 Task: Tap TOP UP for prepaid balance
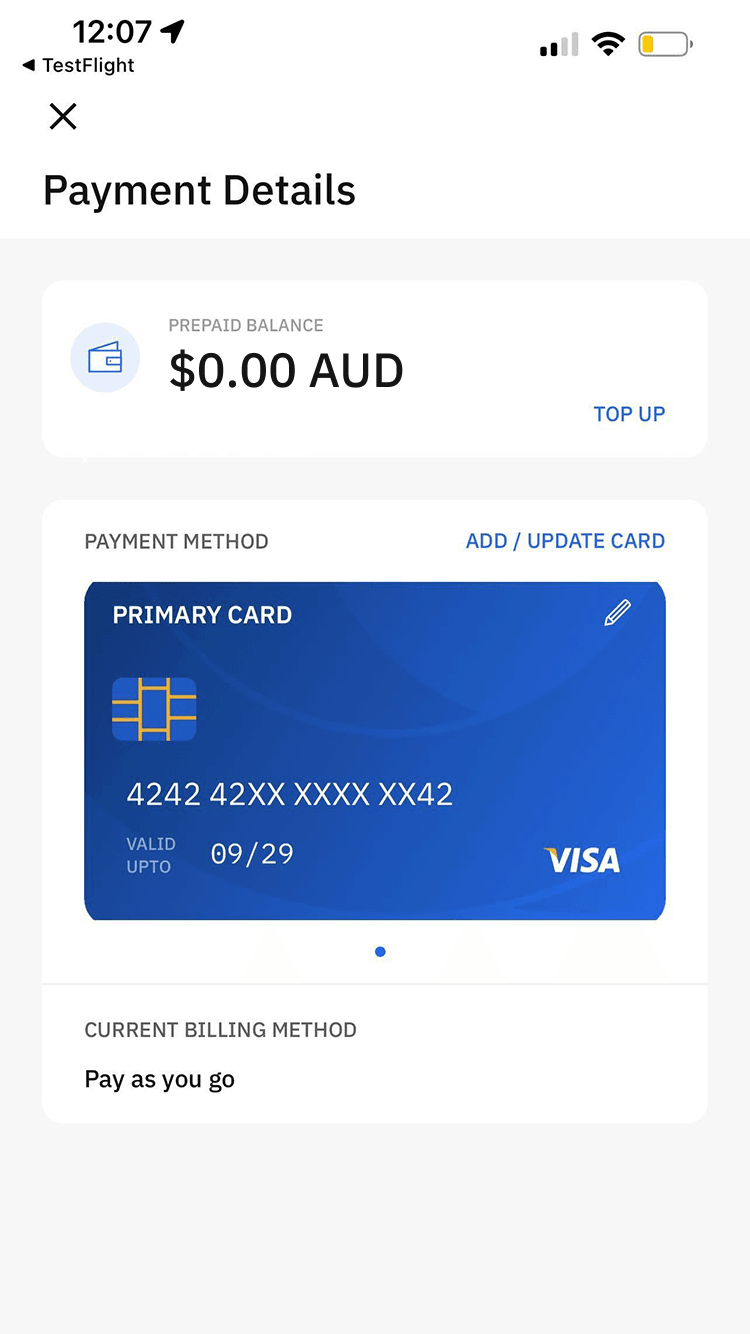[628, 414]
